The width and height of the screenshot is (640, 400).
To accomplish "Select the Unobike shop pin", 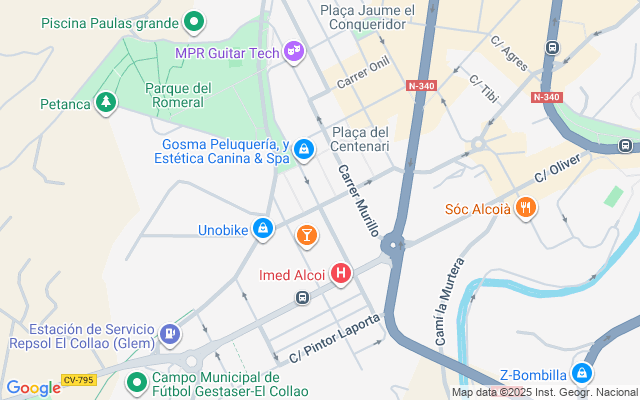I will pos(263,229).
